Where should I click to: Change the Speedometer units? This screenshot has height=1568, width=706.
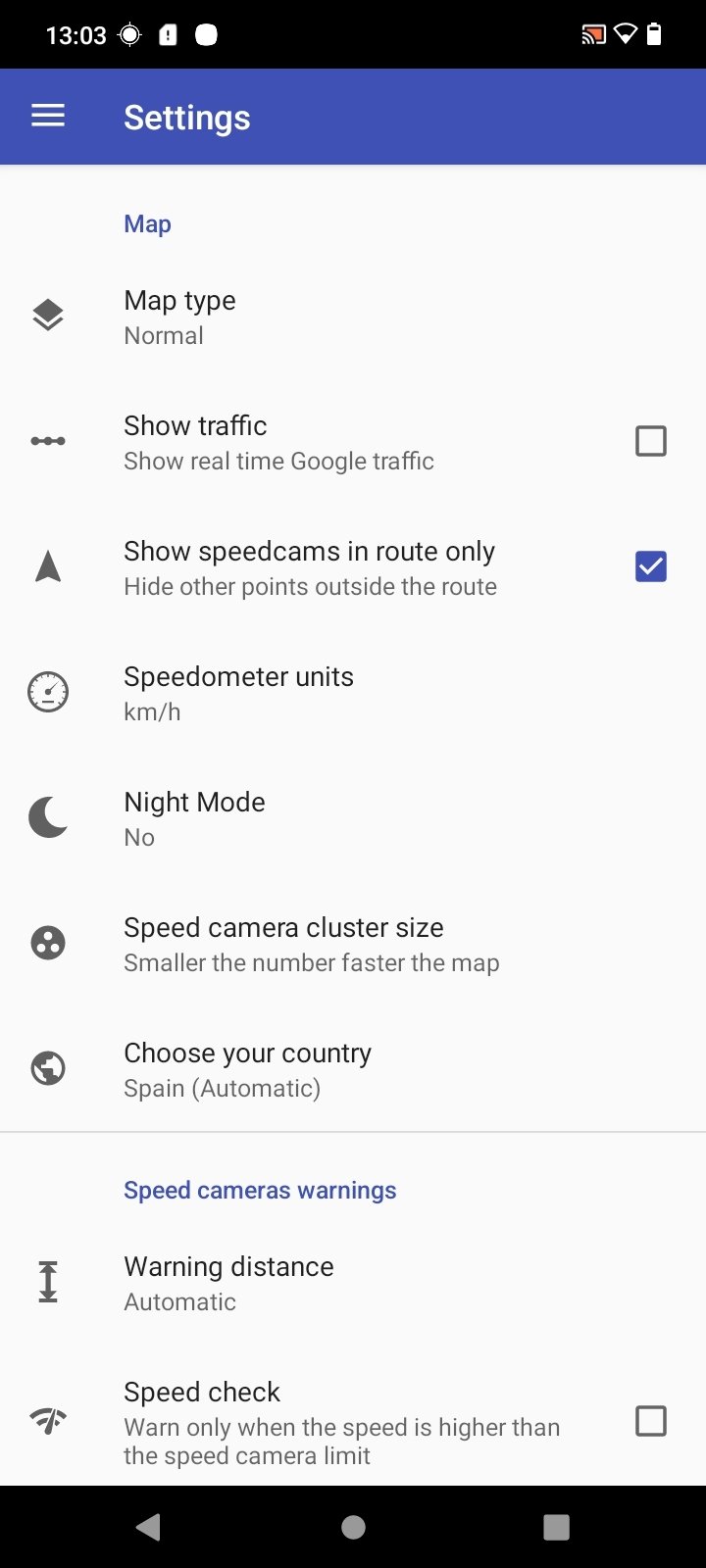point(353,692)
